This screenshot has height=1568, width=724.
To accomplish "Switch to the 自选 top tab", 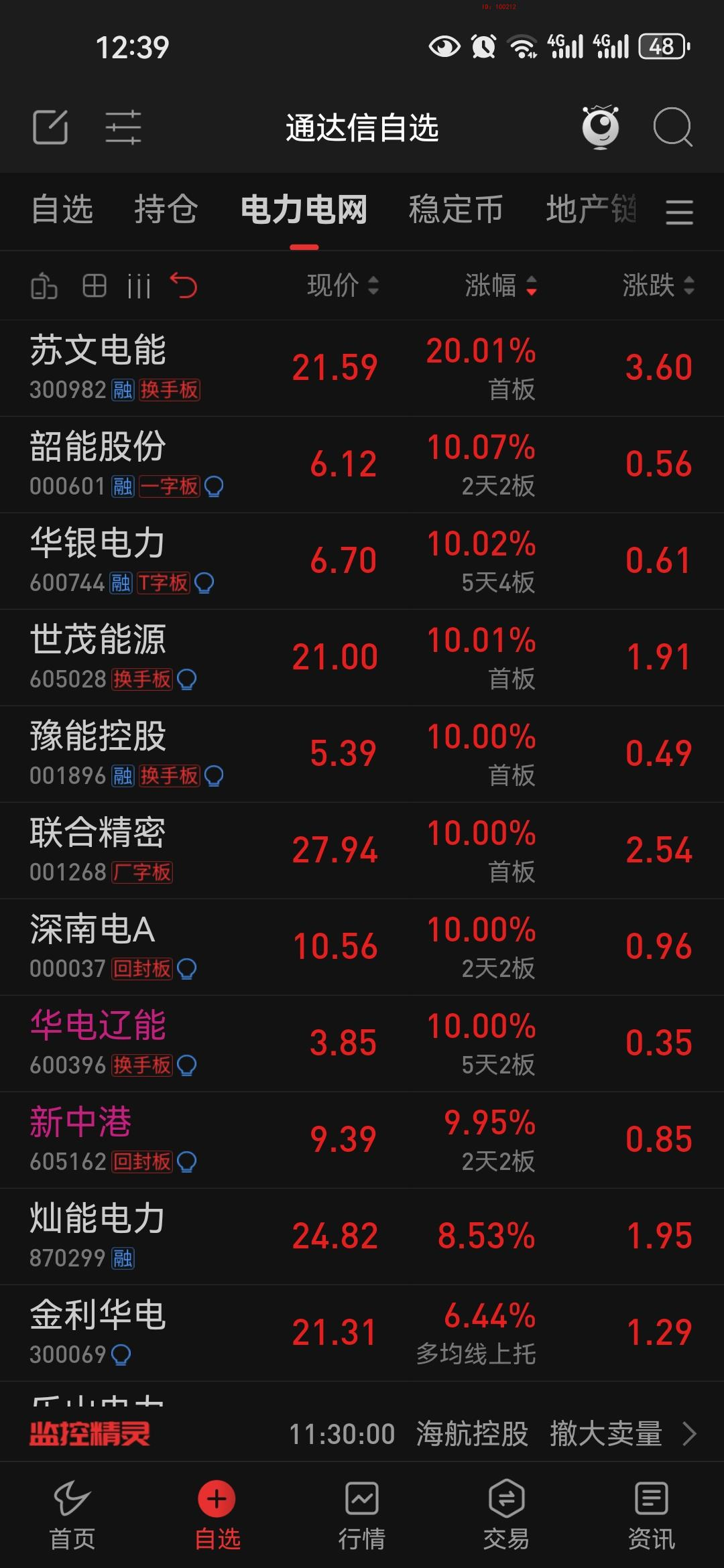I will (x=62, y=209).
